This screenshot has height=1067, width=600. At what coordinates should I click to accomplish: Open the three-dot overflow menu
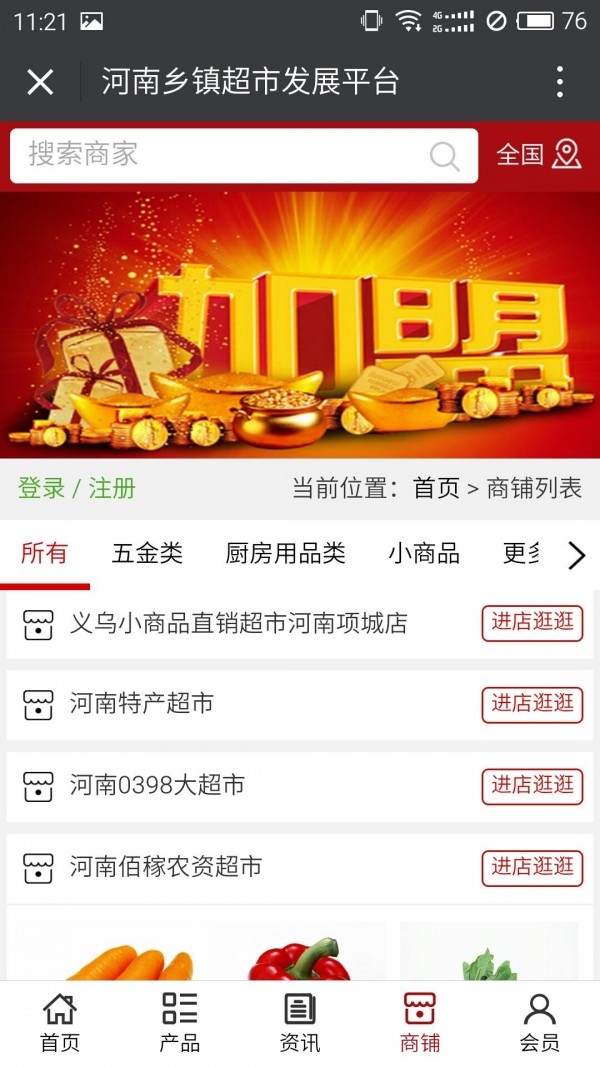click(559, 82)
